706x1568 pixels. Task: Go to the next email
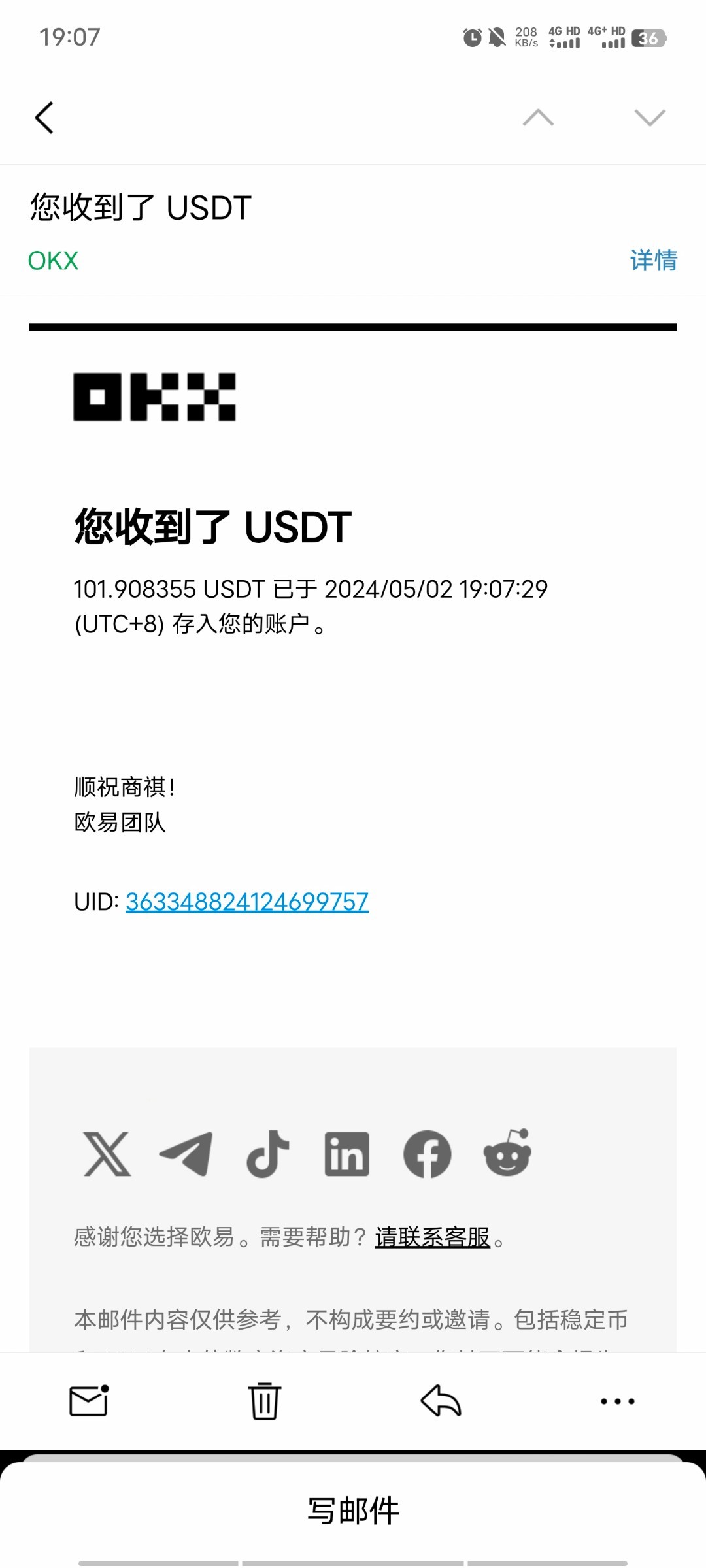(649, 118)
